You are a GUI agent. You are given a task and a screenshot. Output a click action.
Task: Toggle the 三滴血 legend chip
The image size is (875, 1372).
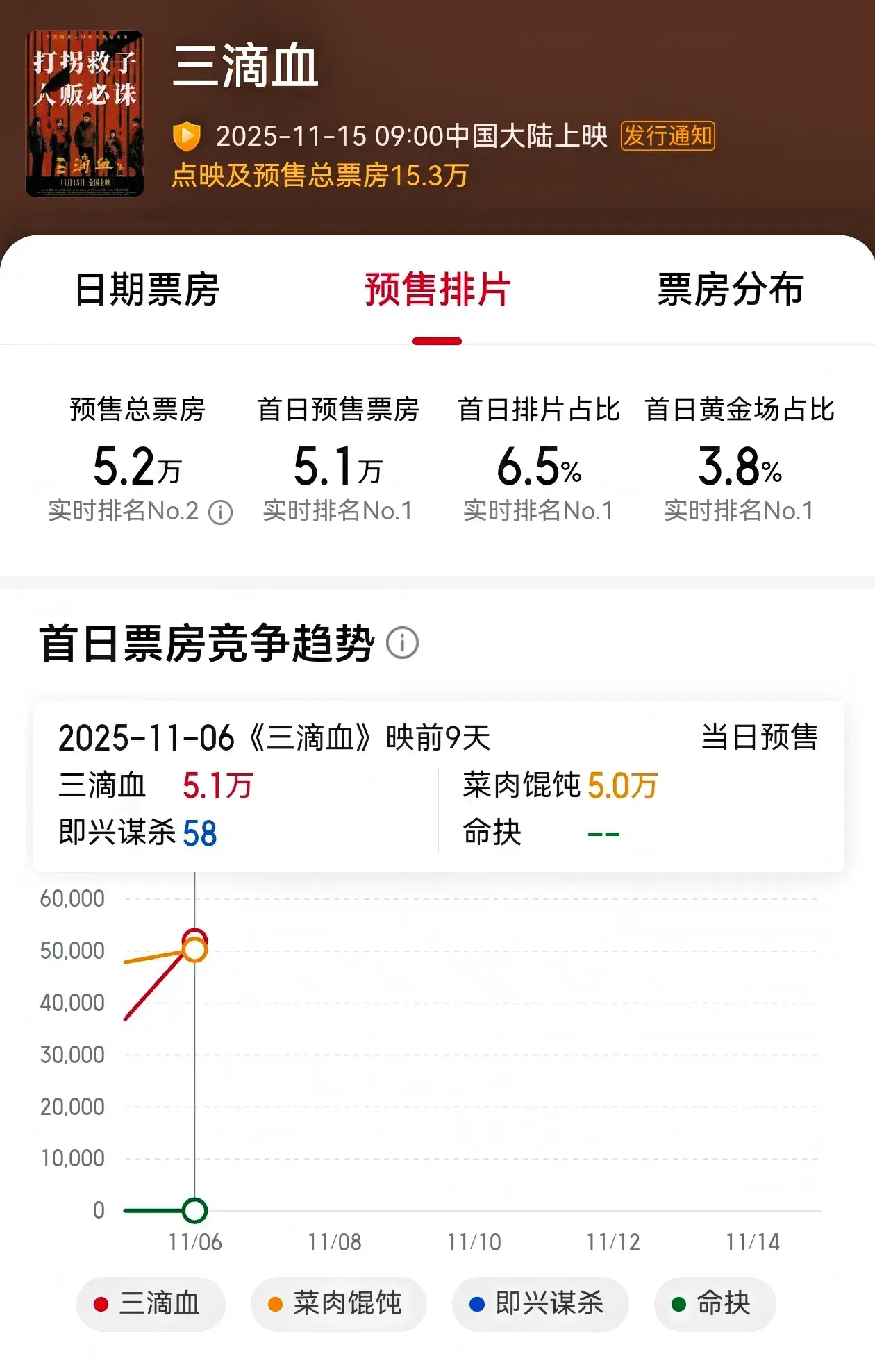tap(150, 1303)
